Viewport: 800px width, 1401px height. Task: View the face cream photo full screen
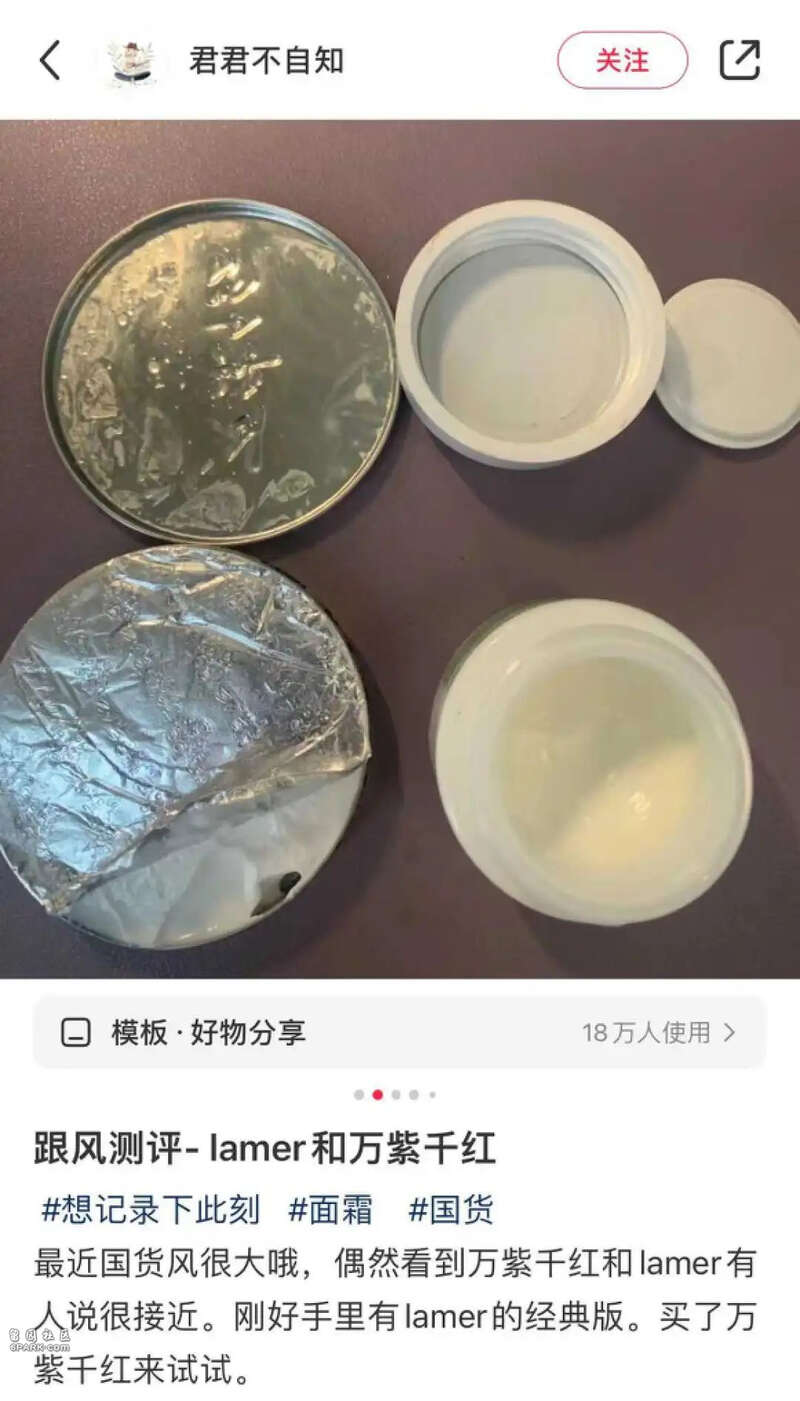tap(400, 549)
